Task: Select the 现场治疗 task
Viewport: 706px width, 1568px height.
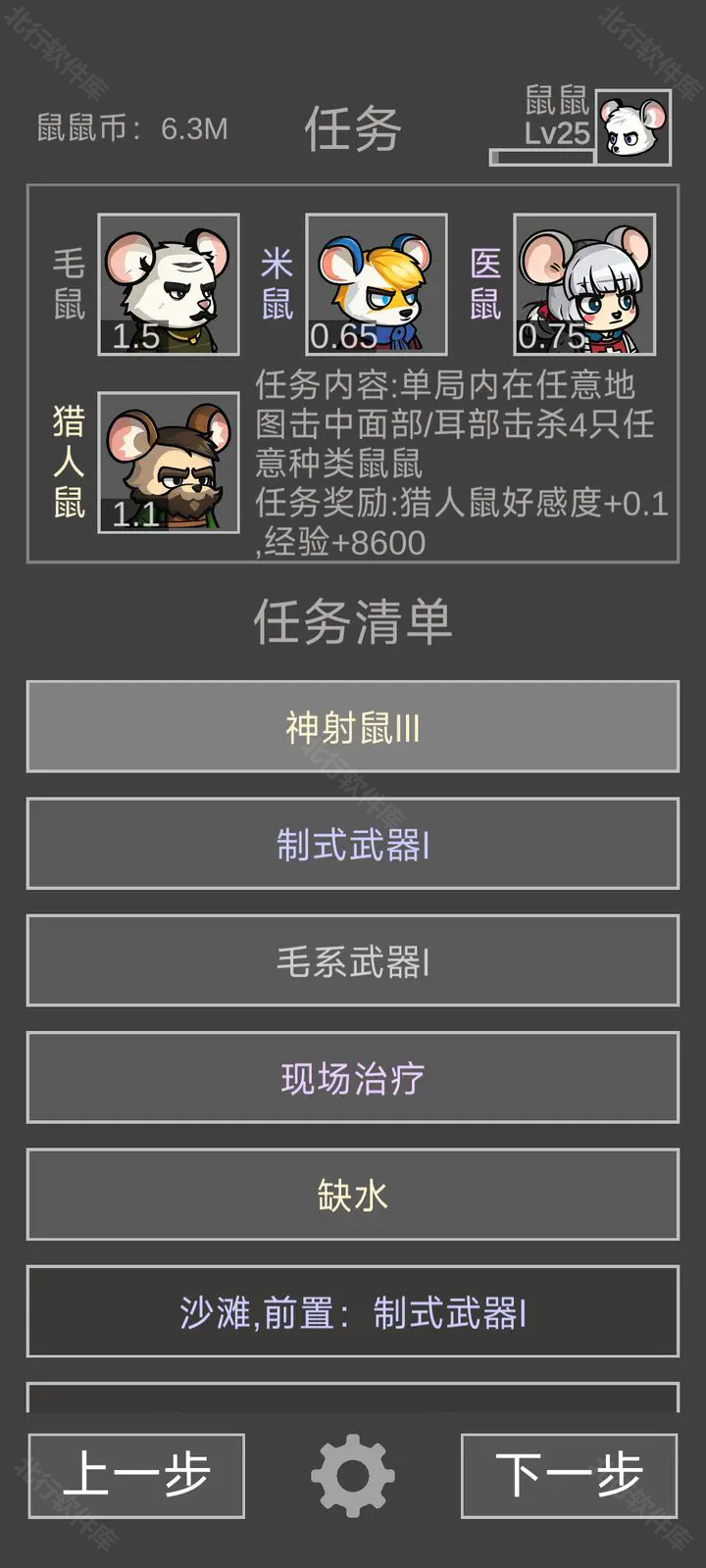Action: pyautogui.click(x=353, y=1077)
